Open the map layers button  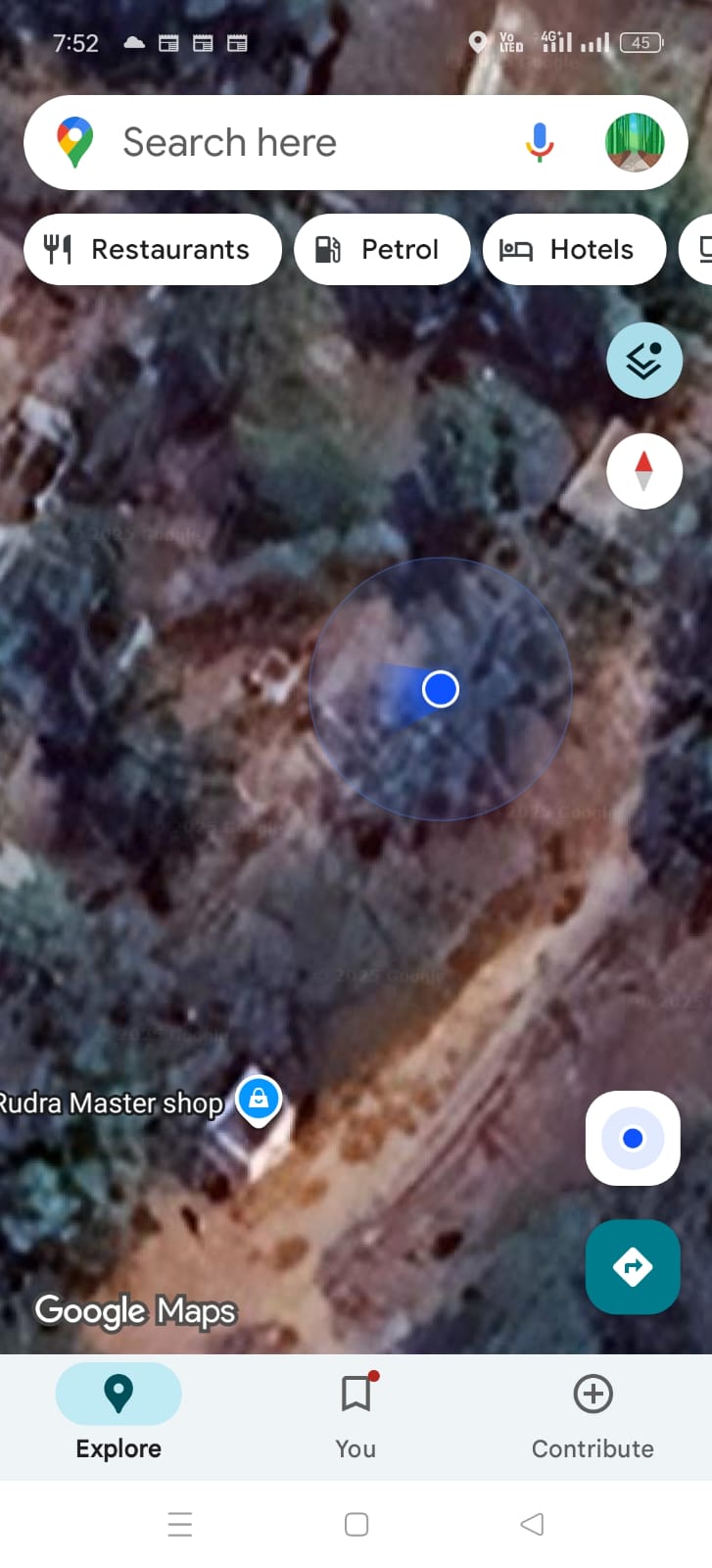point(643,361)
